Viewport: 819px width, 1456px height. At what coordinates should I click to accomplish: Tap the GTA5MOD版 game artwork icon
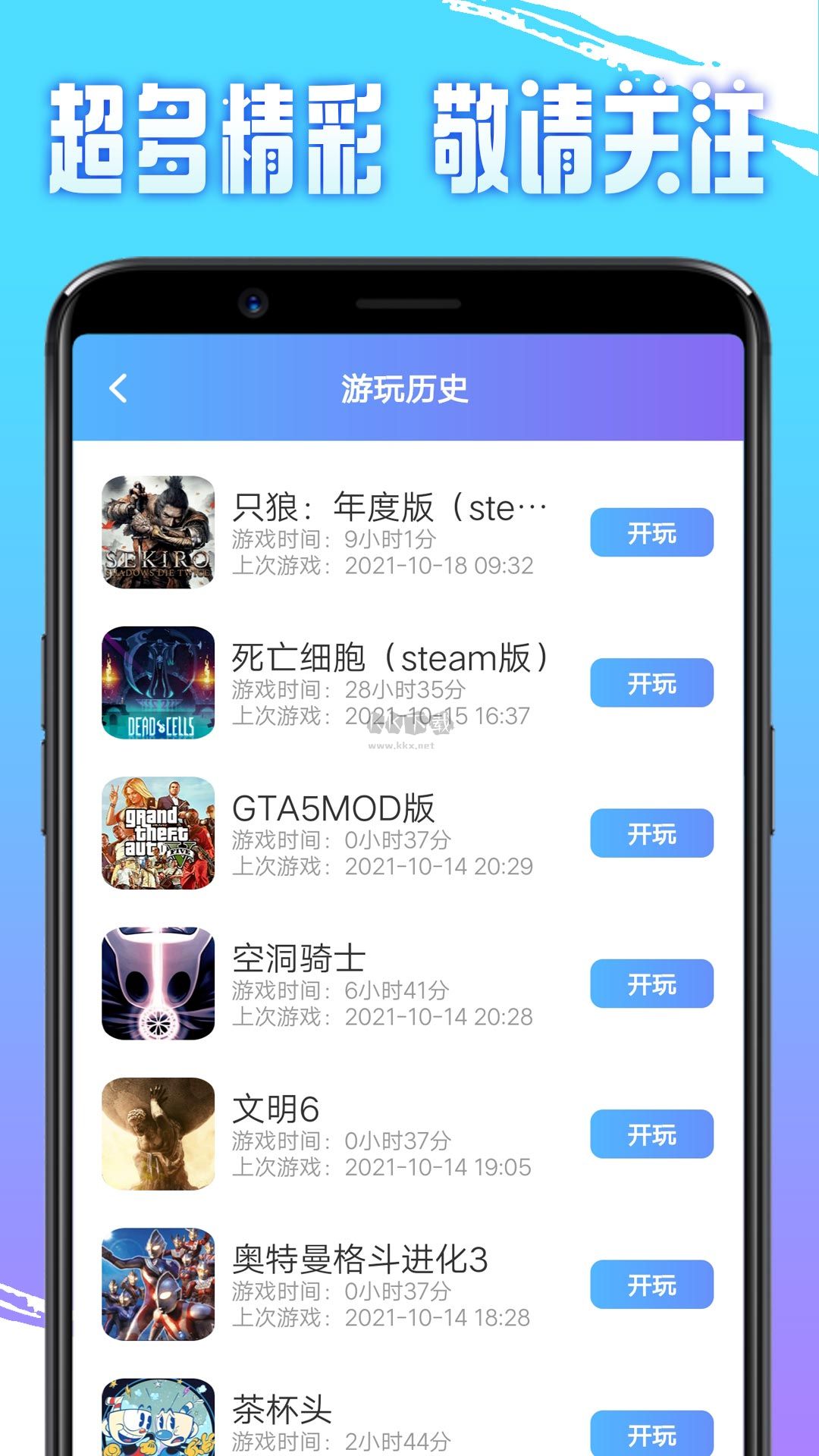coord(157,834)
